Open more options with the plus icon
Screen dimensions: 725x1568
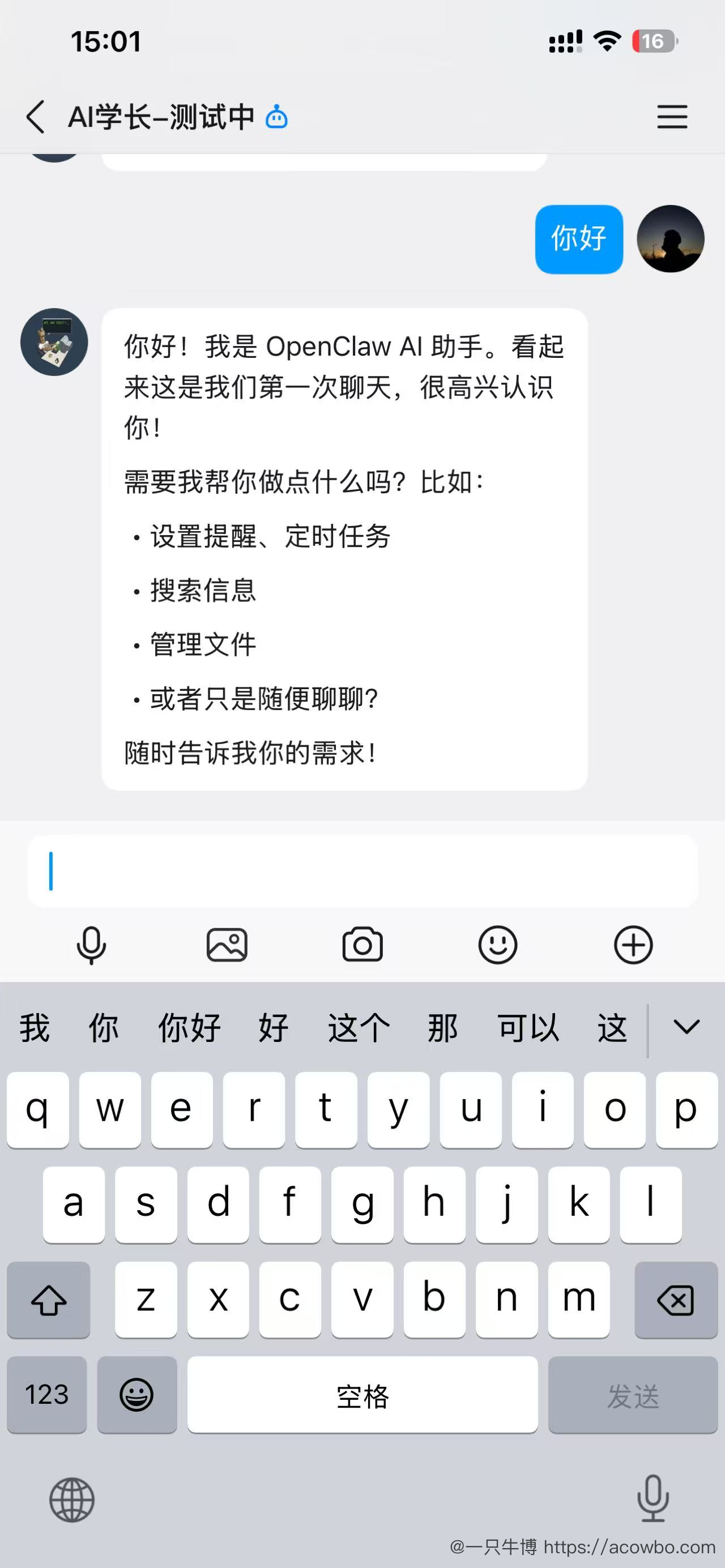pos(634,944)
